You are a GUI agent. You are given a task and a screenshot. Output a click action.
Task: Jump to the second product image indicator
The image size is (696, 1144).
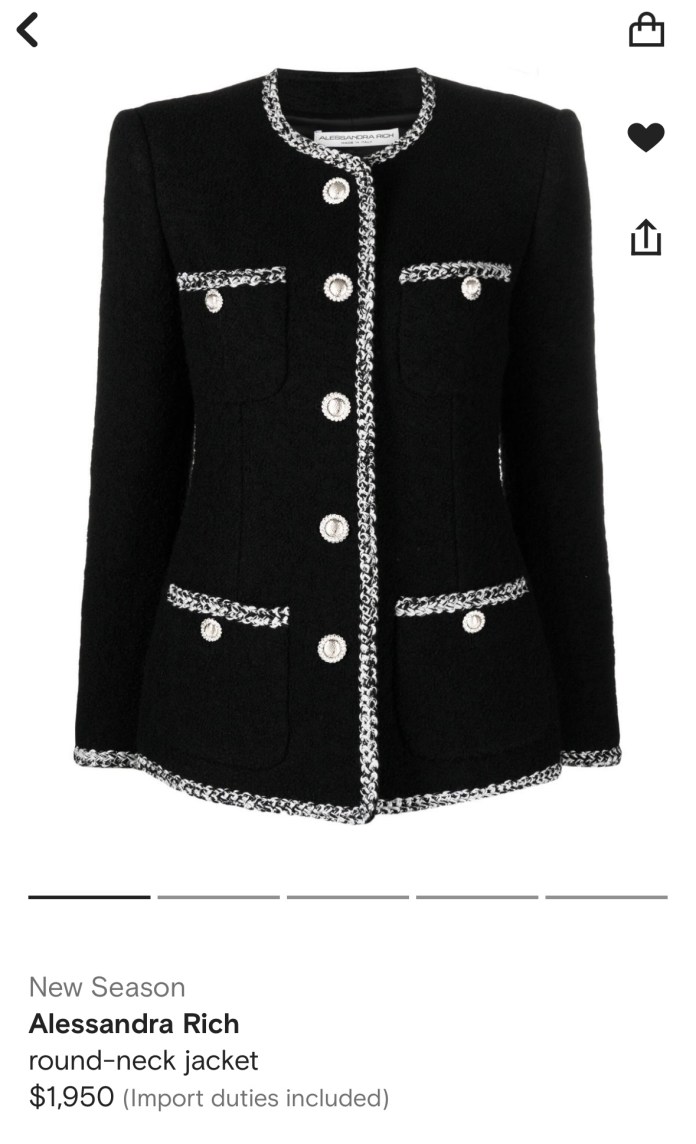(x=218, y=897)
